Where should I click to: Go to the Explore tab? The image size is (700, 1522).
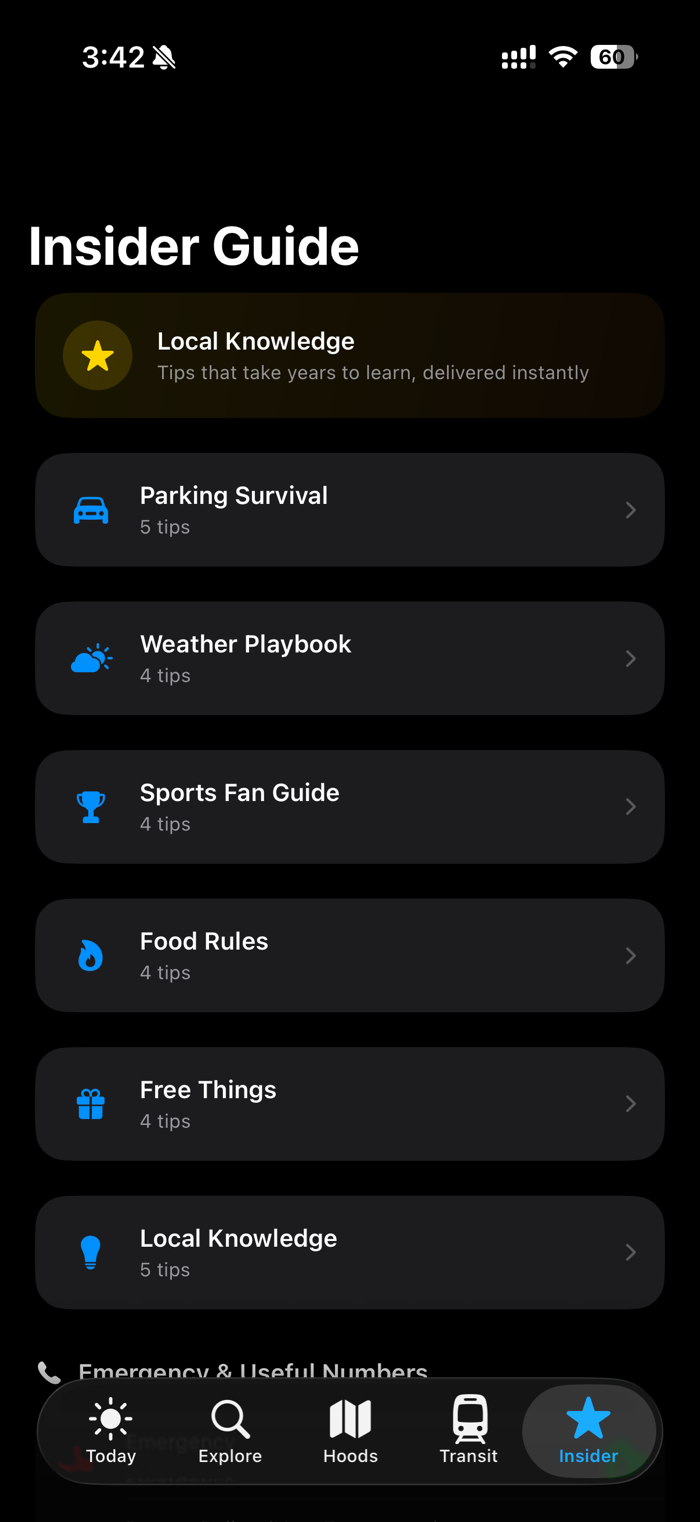[x=230, y=1431]
